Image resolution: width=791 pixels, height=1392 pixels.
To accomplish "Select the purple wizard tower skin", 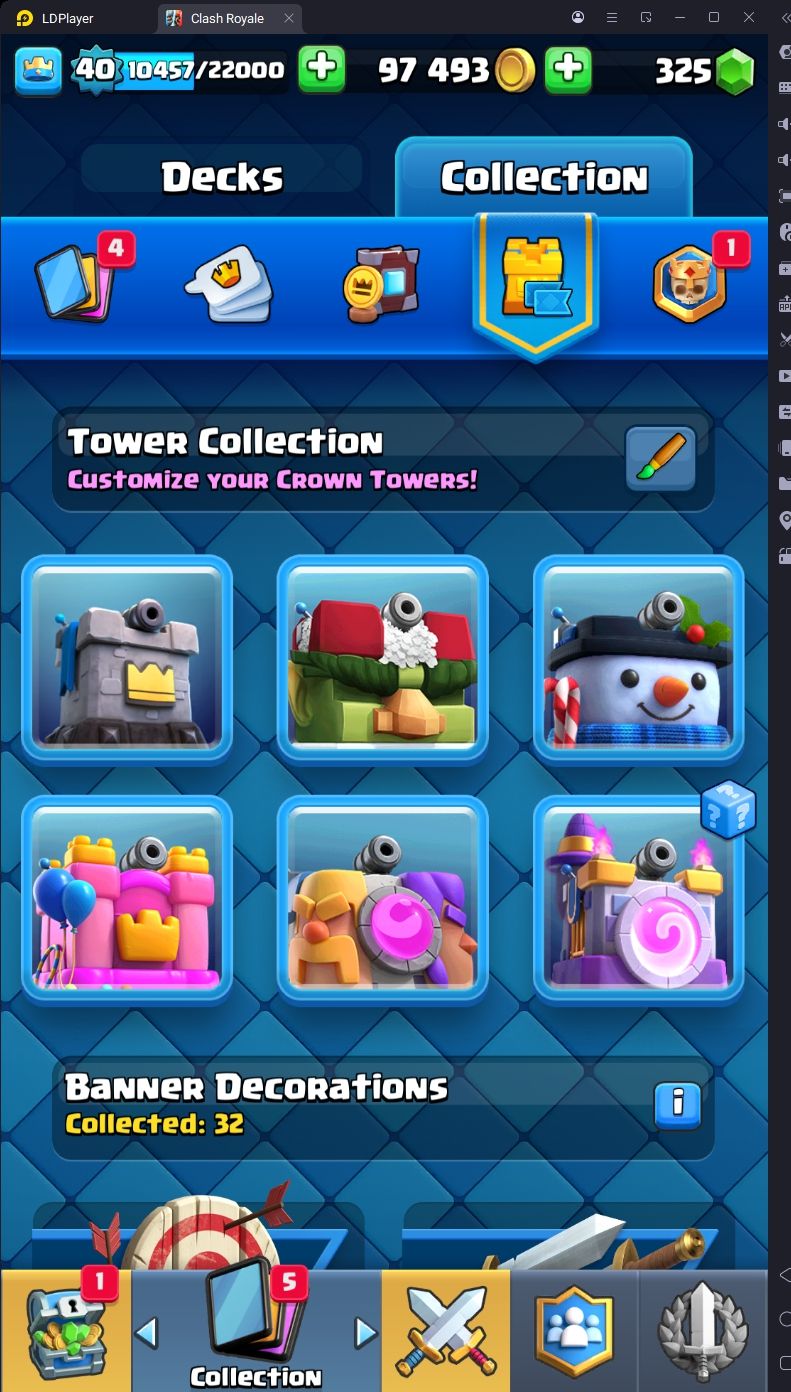I will tap(638, 899).
